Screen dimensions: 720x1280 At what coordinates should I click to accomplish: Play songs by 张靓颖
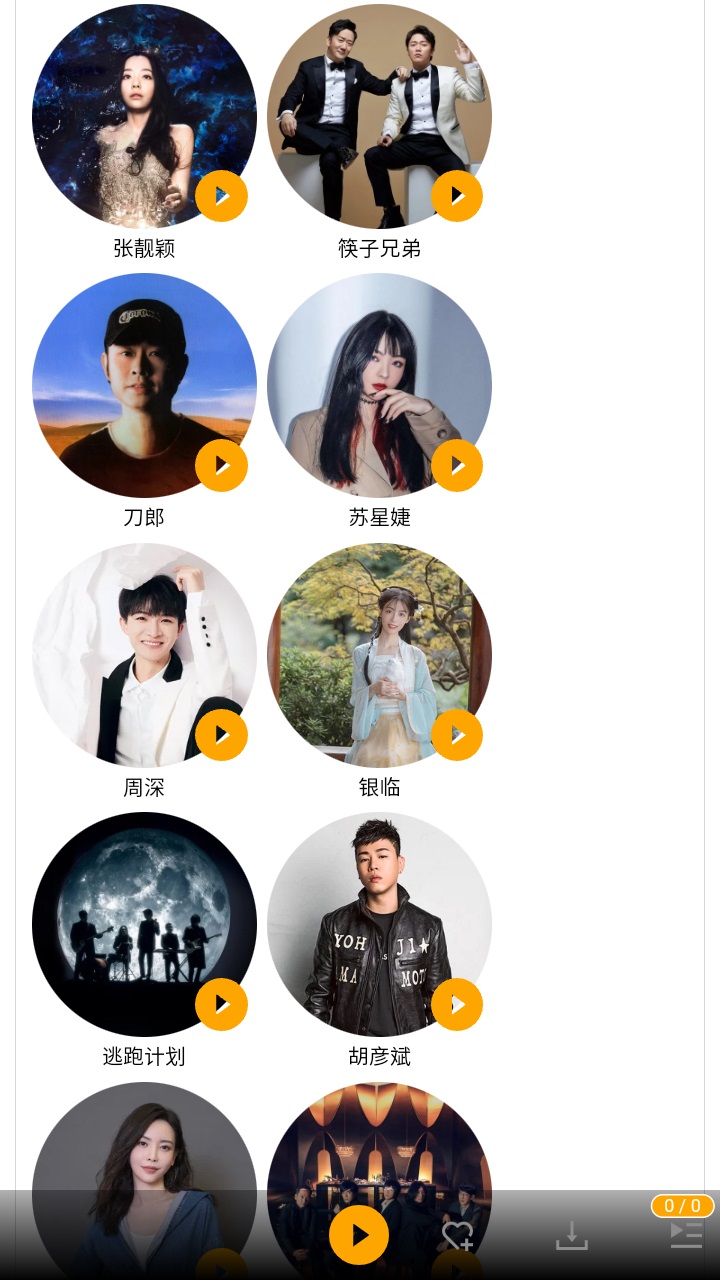click(x=221, y=195)
